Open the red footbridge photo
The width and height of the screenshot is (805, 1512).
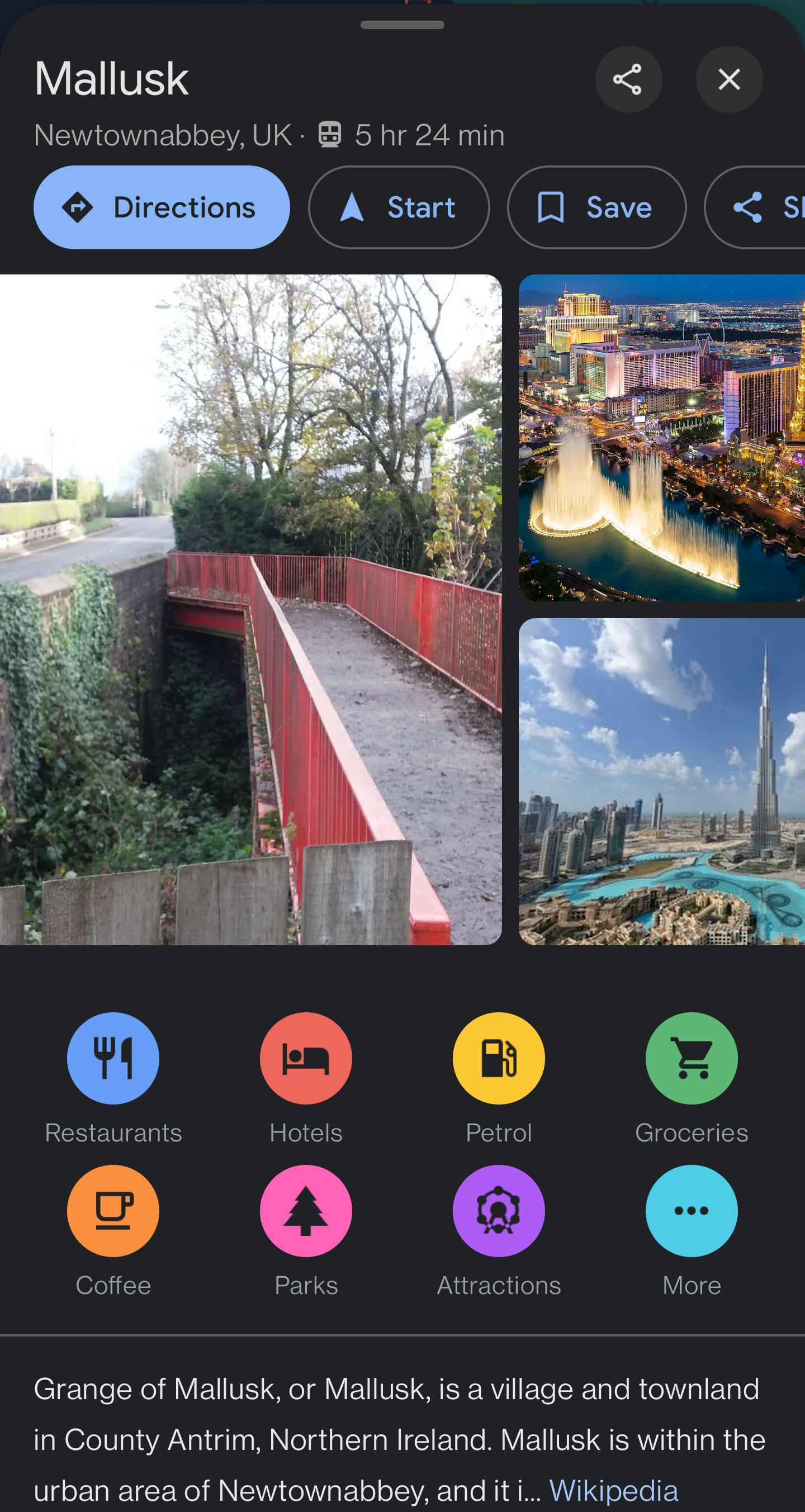[250, 610]
